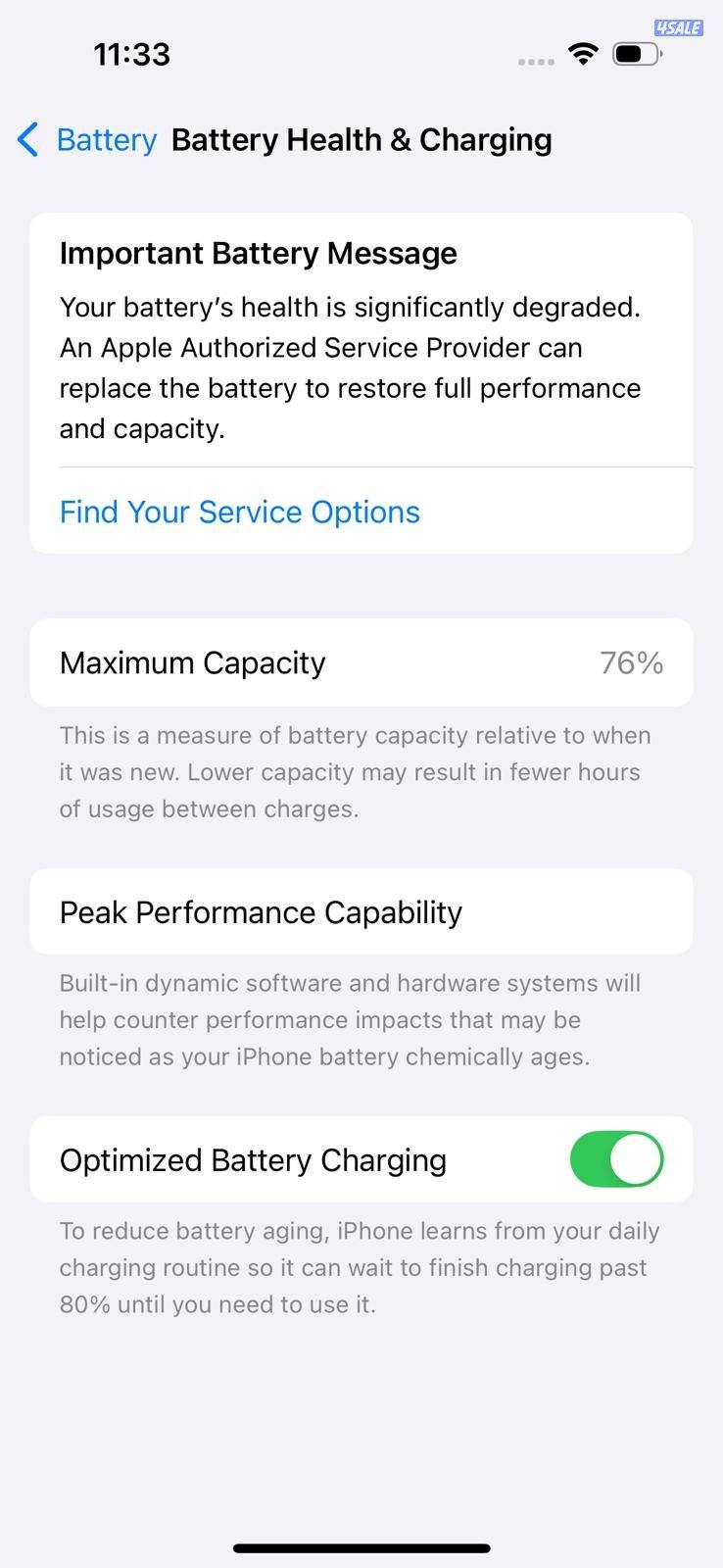
Task: Open Find Your Service Options
Action: tap(239, 511)
